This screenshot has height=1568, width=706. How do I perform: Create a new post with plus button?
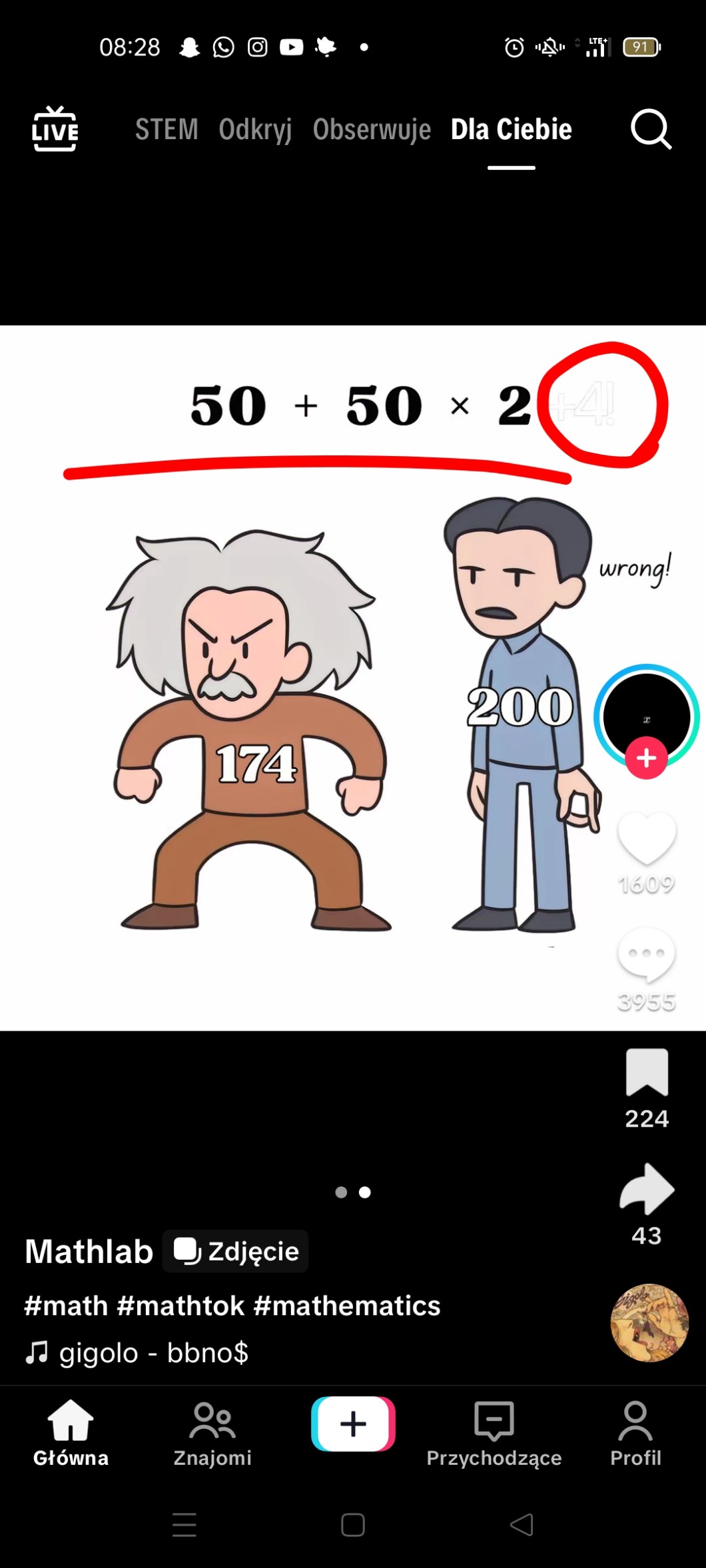tap(353, 1424)
